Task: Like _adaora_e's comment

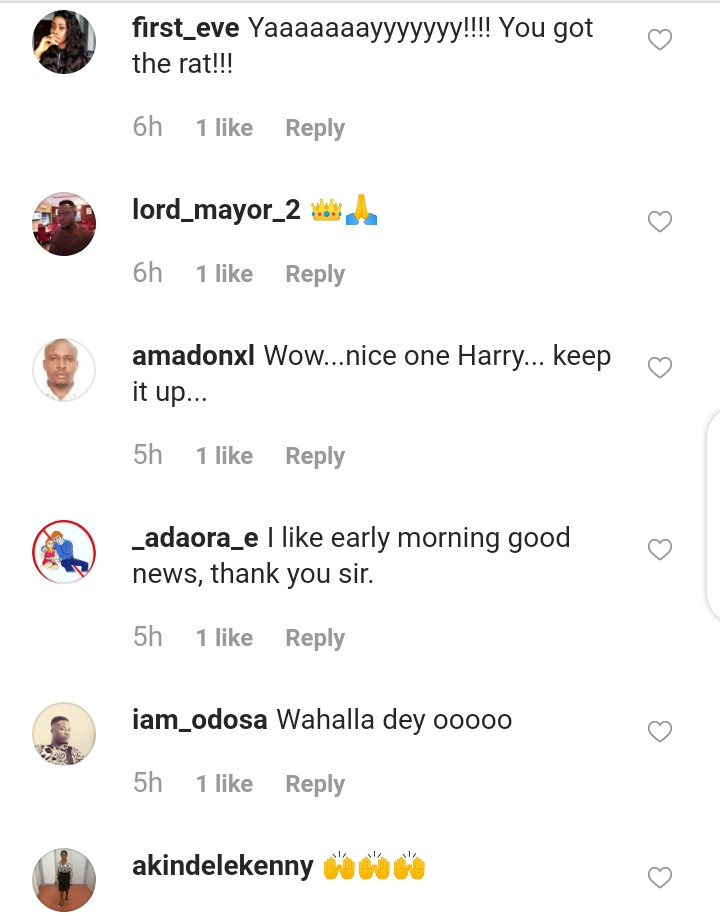Action: click(x=660, y=550)
